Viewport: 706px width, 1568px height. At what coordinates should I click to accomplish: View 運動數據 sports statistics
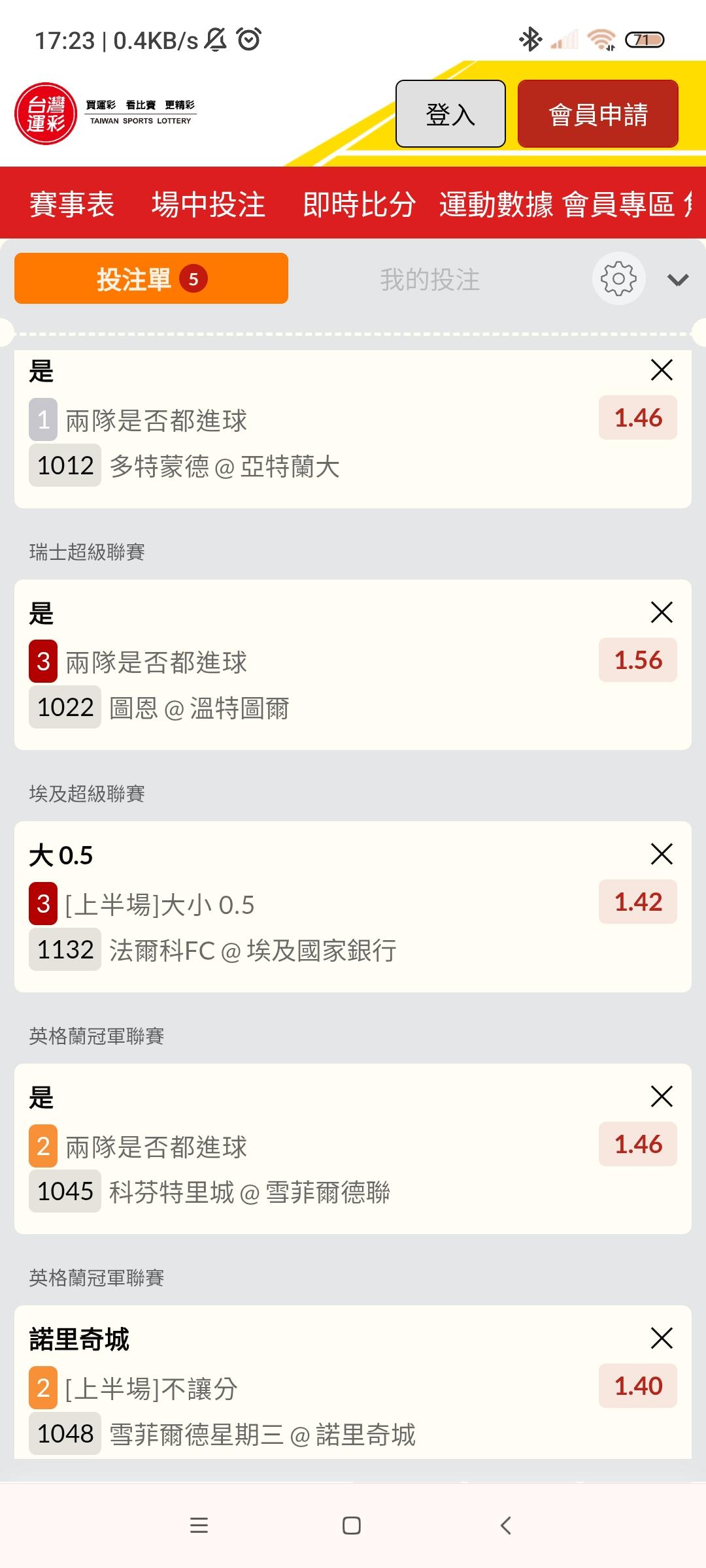click(x=496, y=204)
